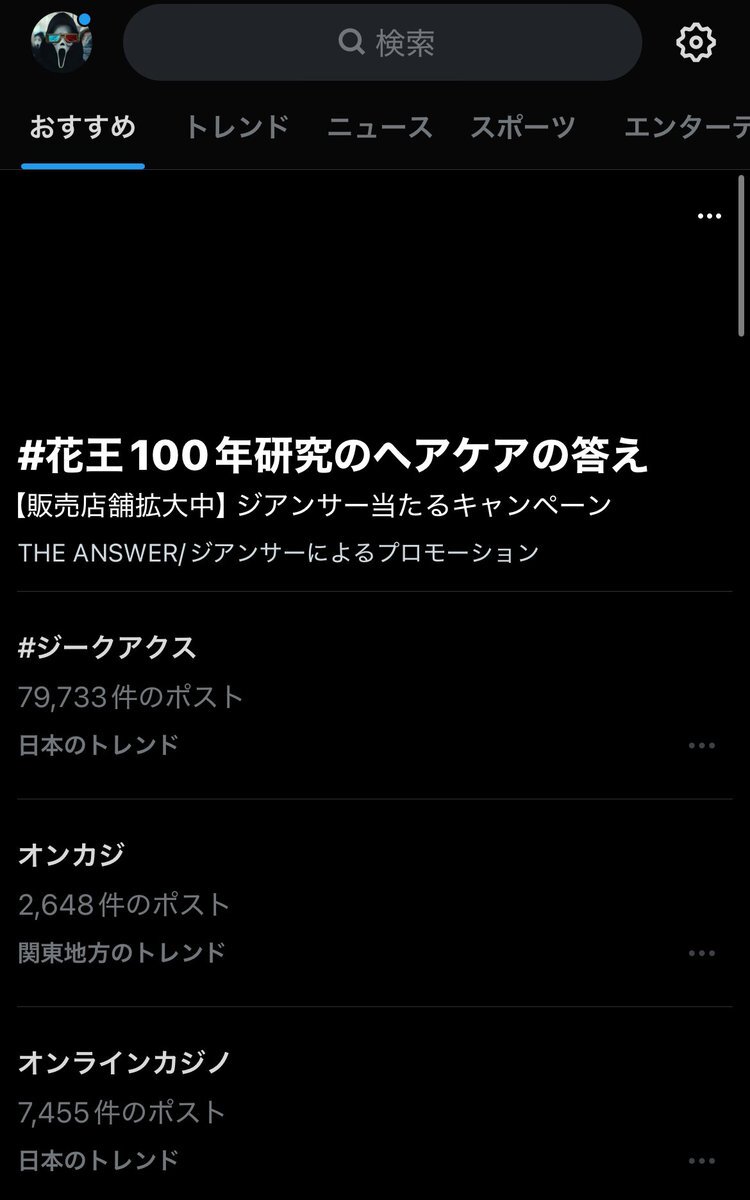750x1200 pixels.
Task: Switch to the トレンド tab
Action: (237, 127)
